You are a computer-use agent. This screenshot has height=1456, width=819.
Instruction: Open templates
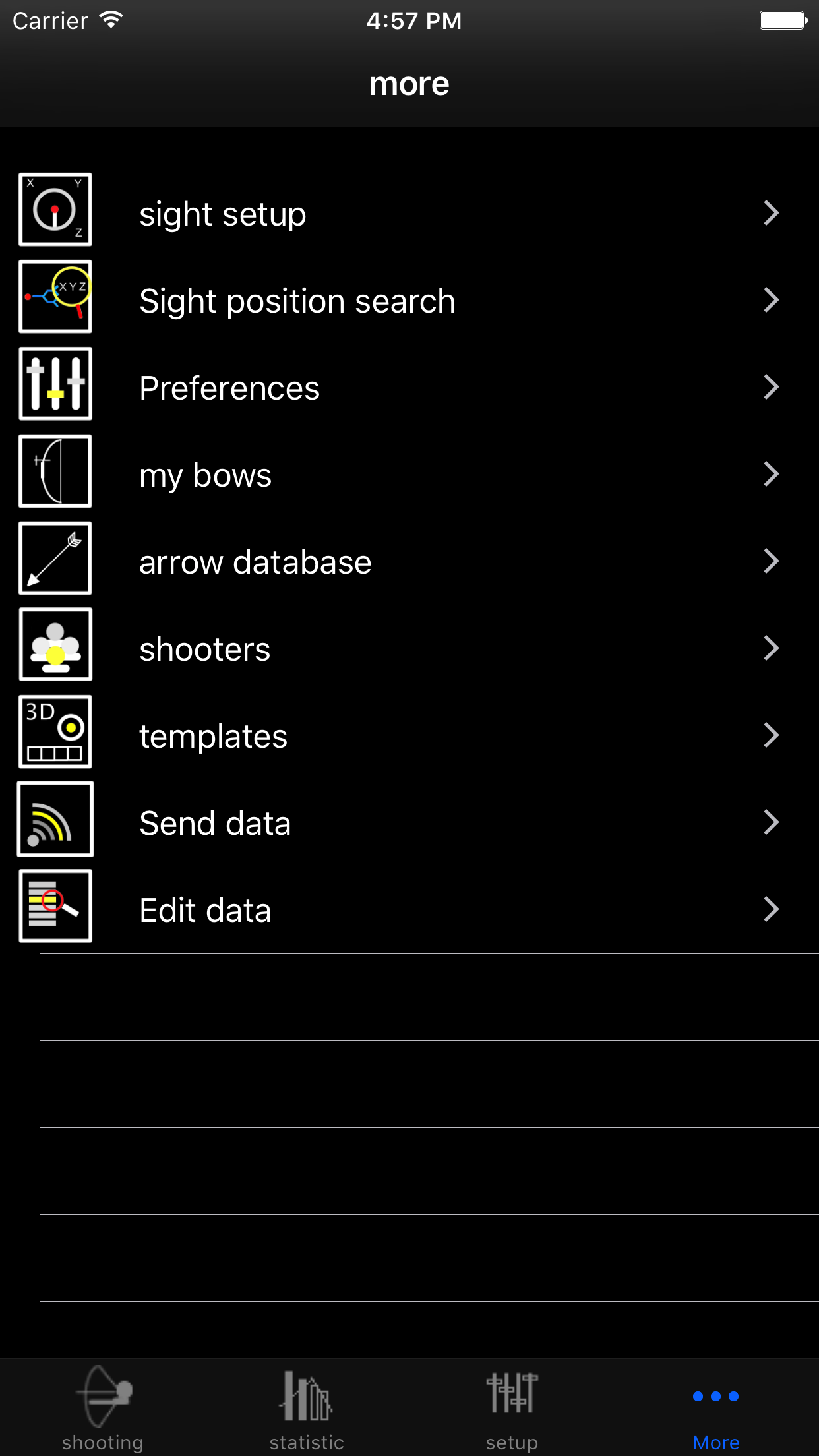pyautogui.click(x=409, y=736)
